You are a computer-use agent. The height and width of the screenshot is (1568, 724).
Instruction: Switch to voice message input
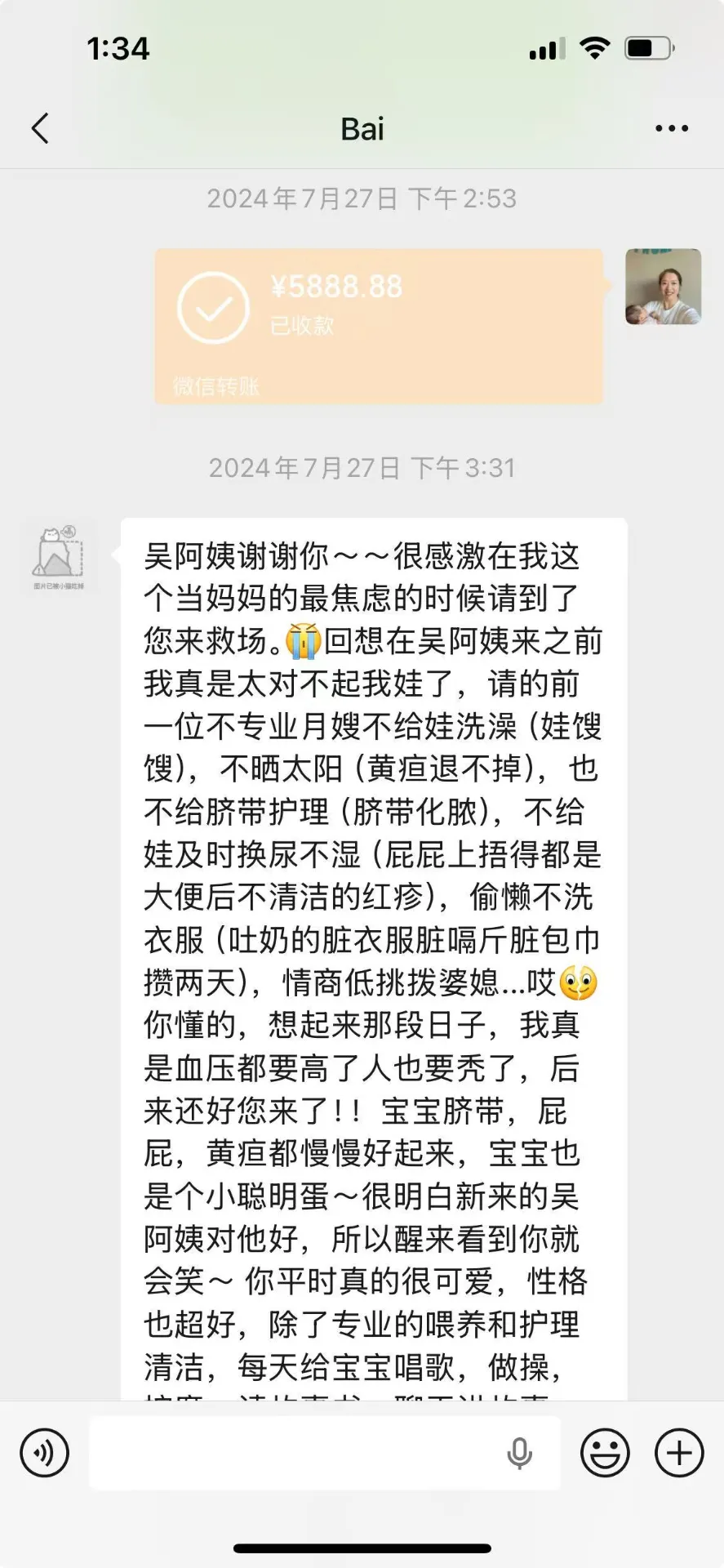(x=44, y=1453)
